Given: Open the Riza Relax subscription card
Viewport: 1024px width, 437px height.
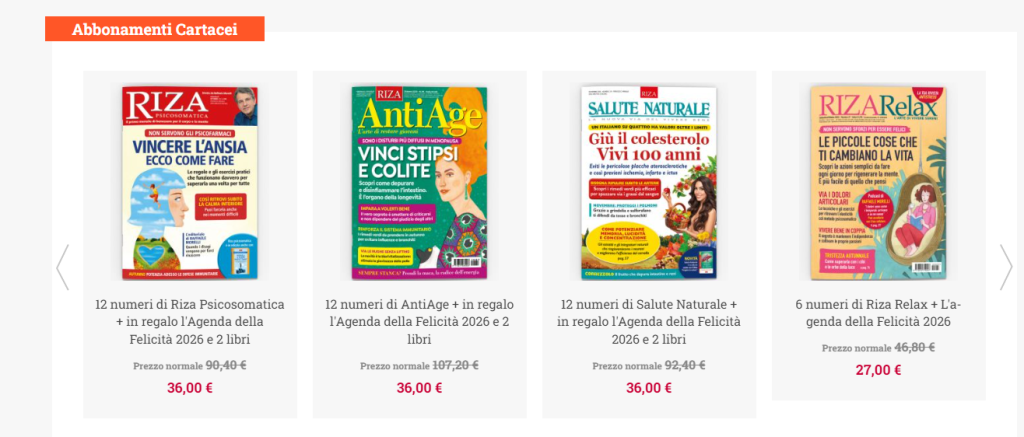Looking at the screenshot, I should pyautogui.click(x=878, y=183).
